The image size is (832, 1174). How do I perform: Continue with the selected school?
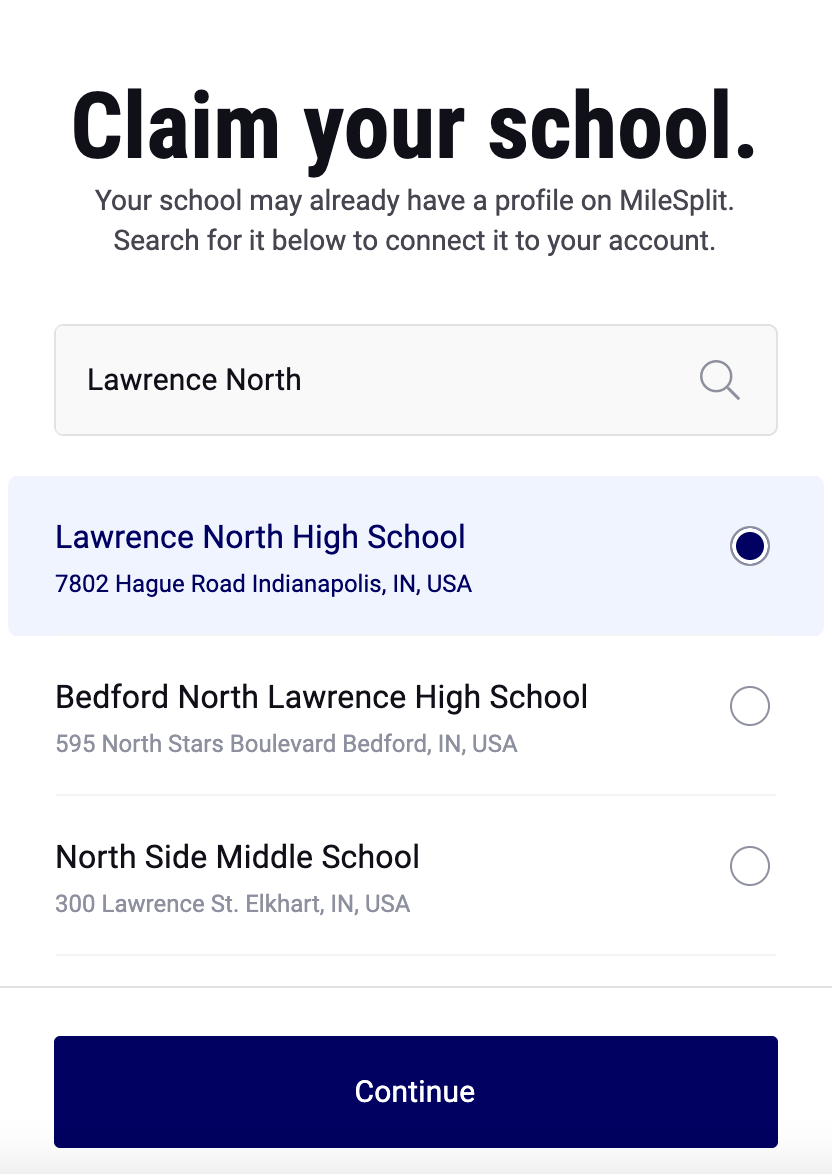(415, 1091)
